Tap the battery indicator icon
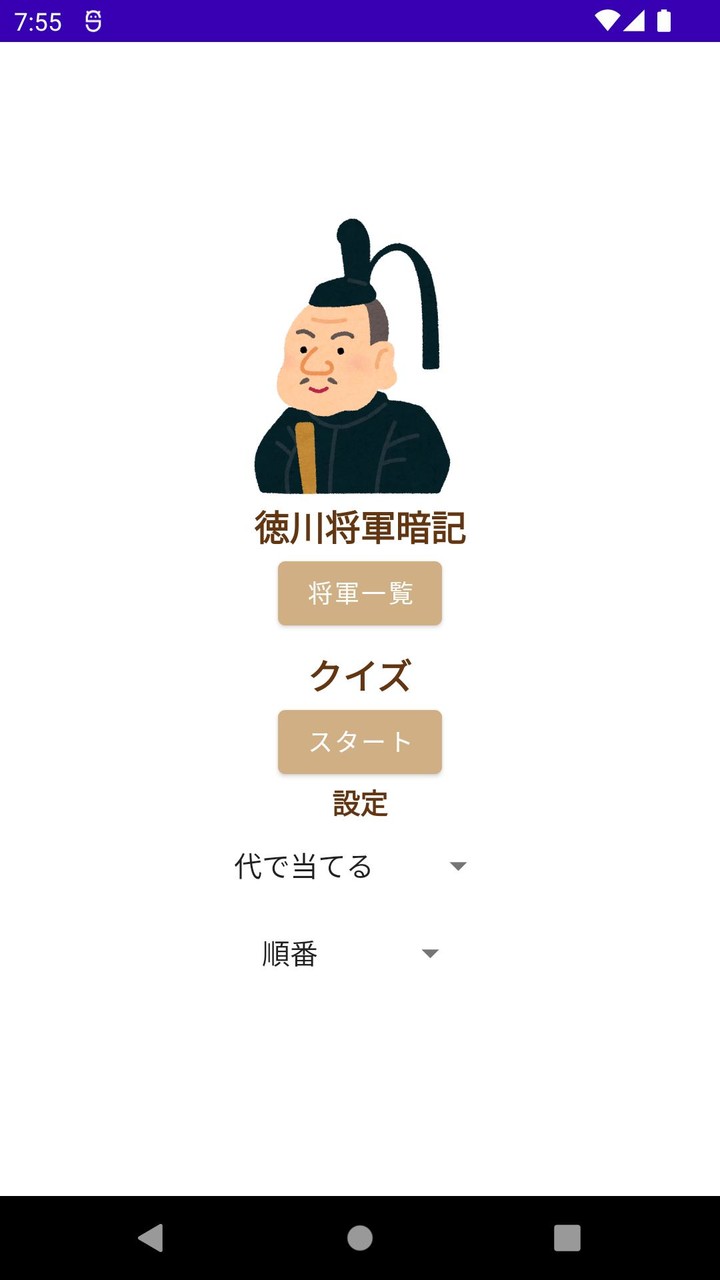The width and height of the screenshot is (720, 1280). (661, 19)
